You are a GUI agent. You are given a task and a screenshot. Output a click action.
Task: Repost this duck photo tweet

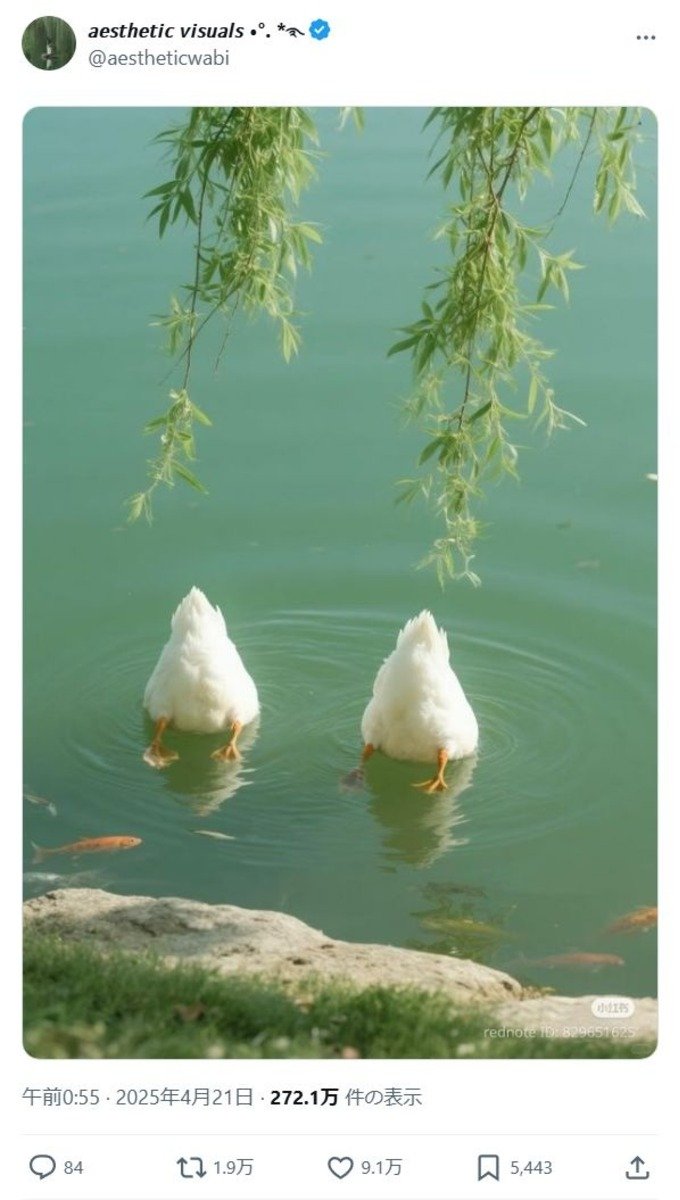(x=191, y=1167)
